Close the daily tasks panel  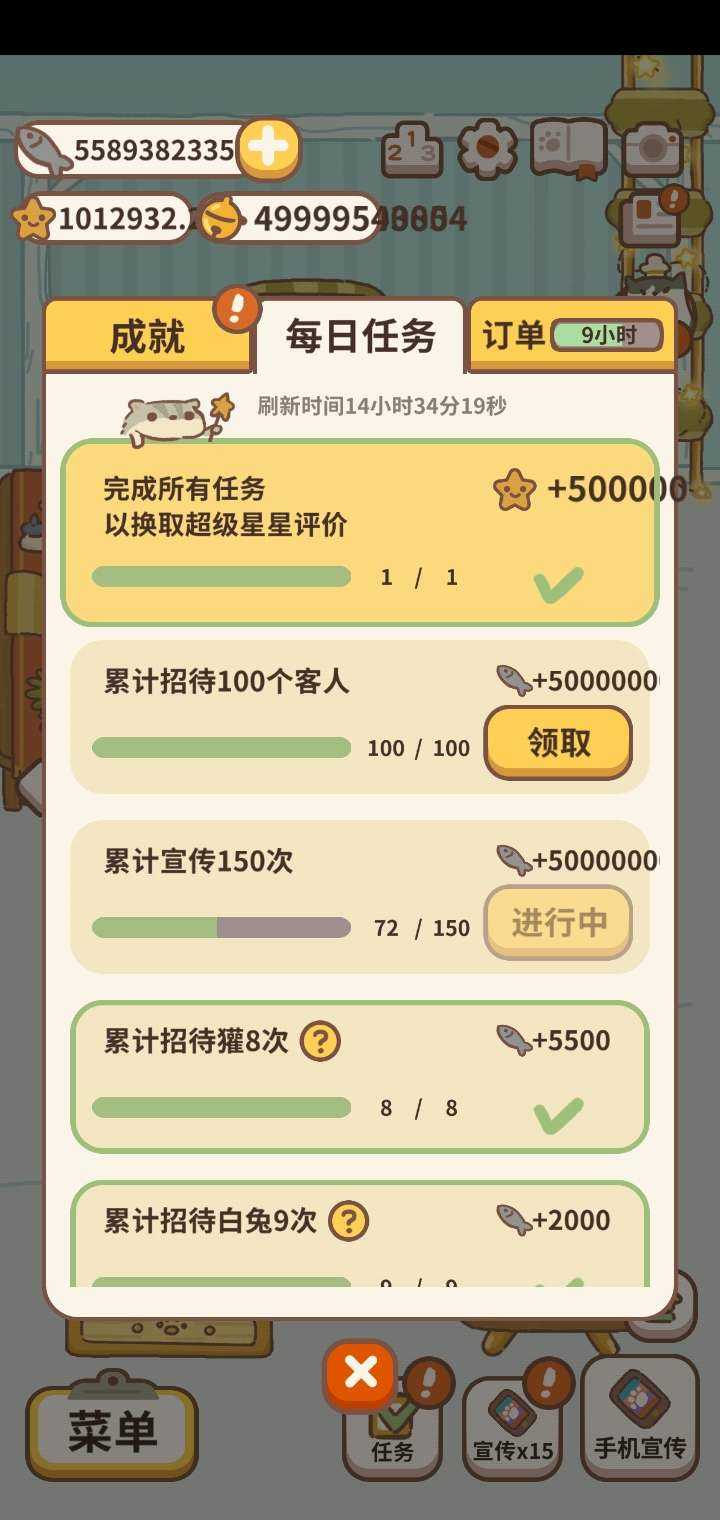(x=360, y=1375)
